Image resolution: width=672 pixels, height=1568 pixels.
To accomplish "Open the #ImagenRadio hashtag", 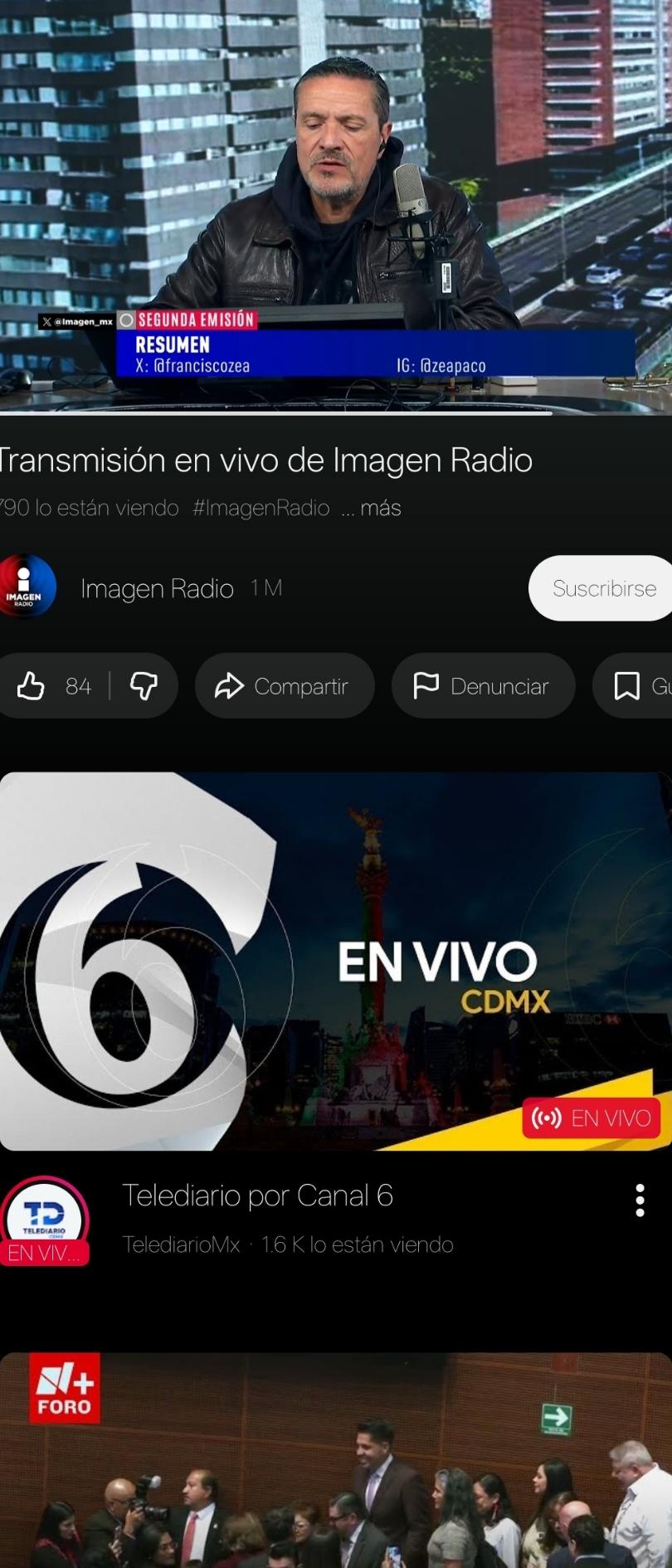I will [261, 508].
